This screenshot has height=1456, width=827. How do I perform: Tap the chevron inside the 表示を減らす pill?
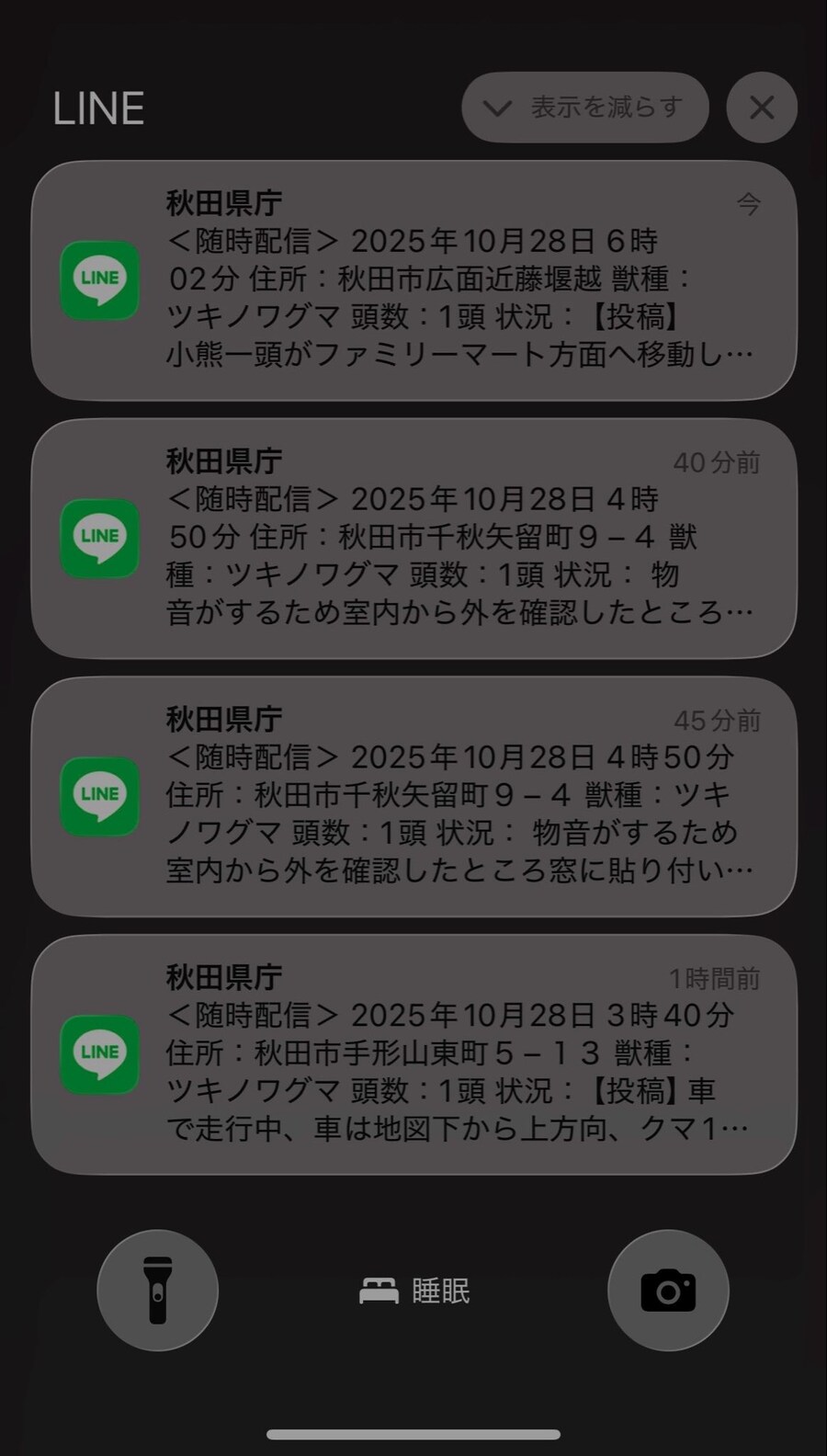tap(495, 108)
